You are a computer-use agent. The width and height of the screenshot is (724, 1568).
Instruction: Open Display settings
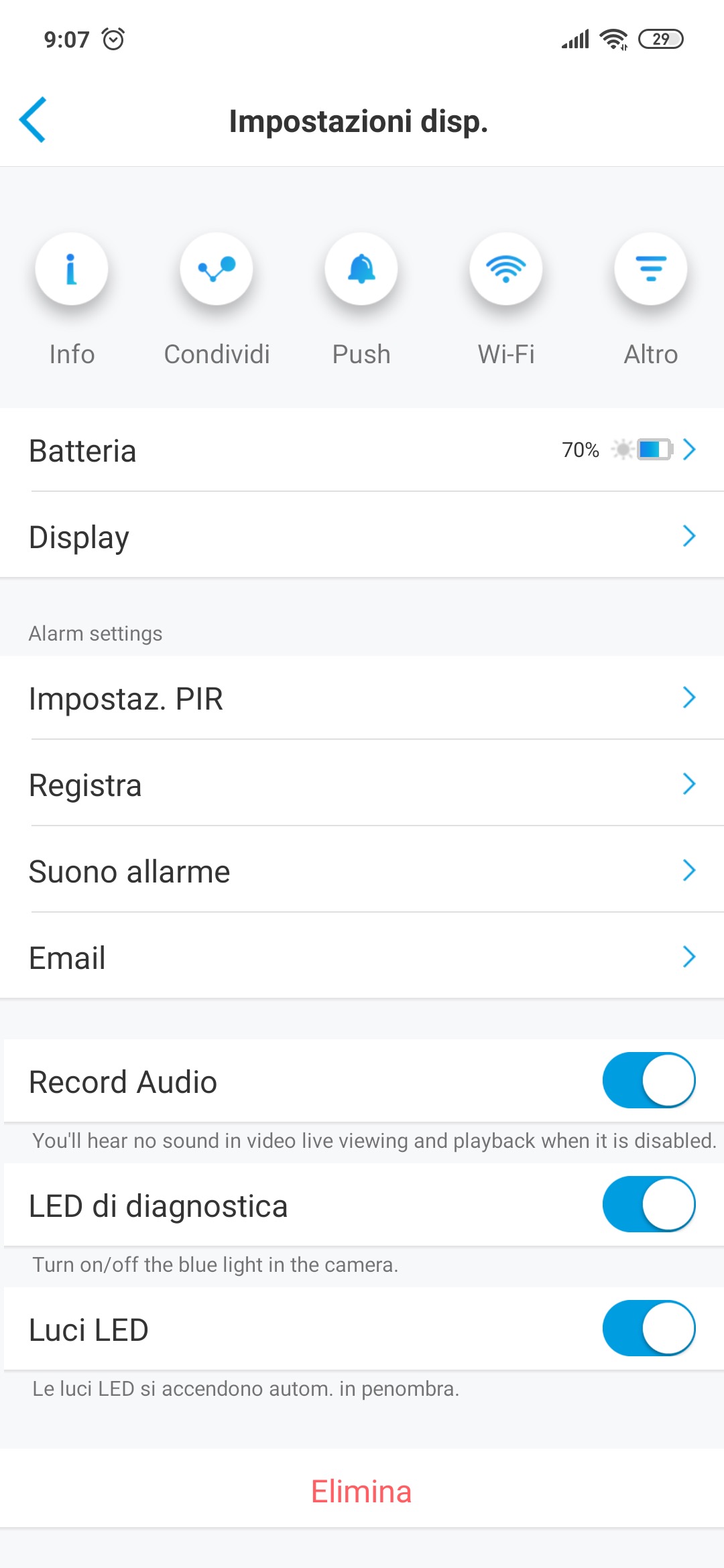click(362, 537)
